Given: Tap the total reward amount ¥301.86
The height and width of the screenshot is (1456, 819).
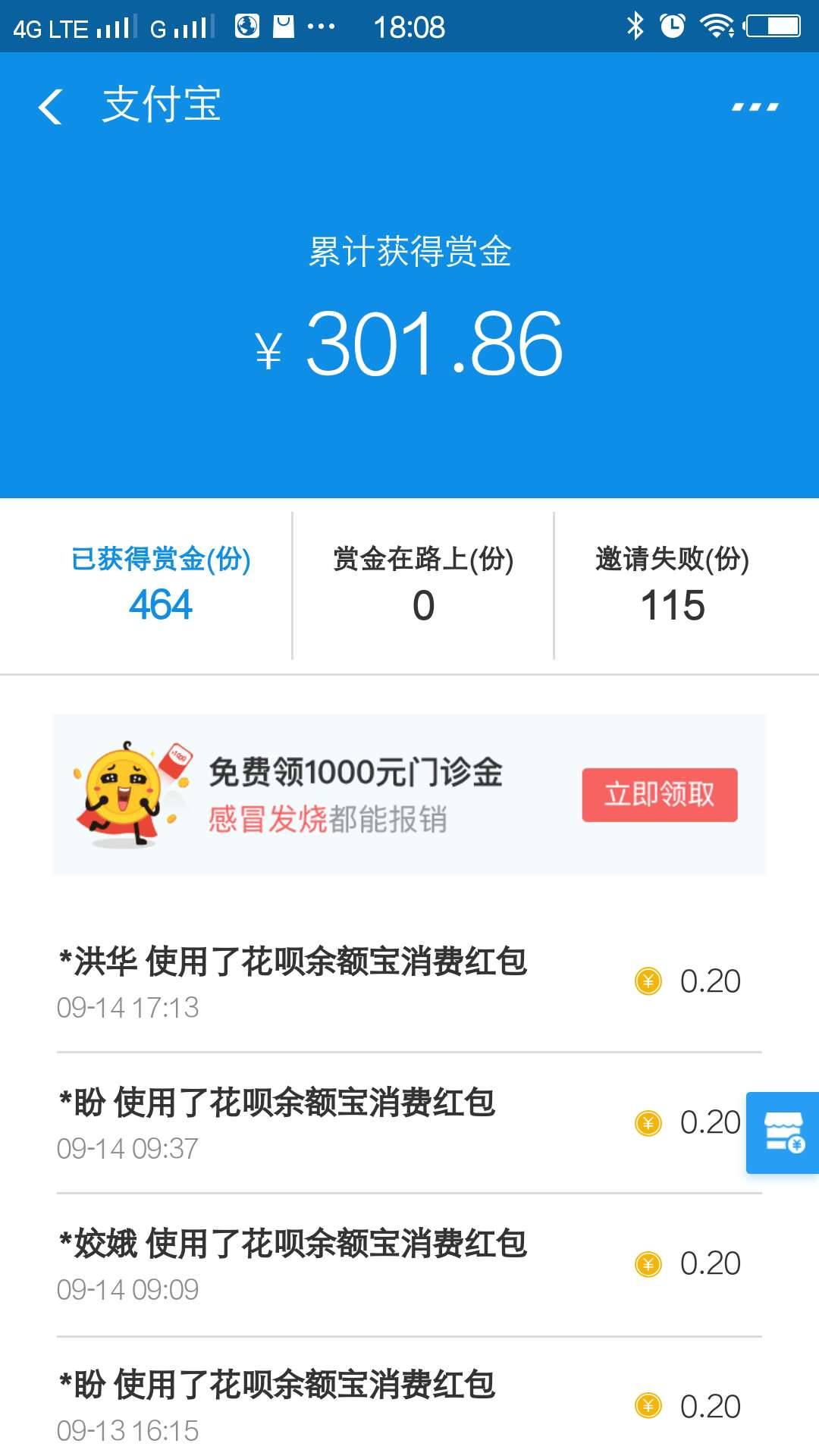Looking at the screenshot, I should pos(409,346).
